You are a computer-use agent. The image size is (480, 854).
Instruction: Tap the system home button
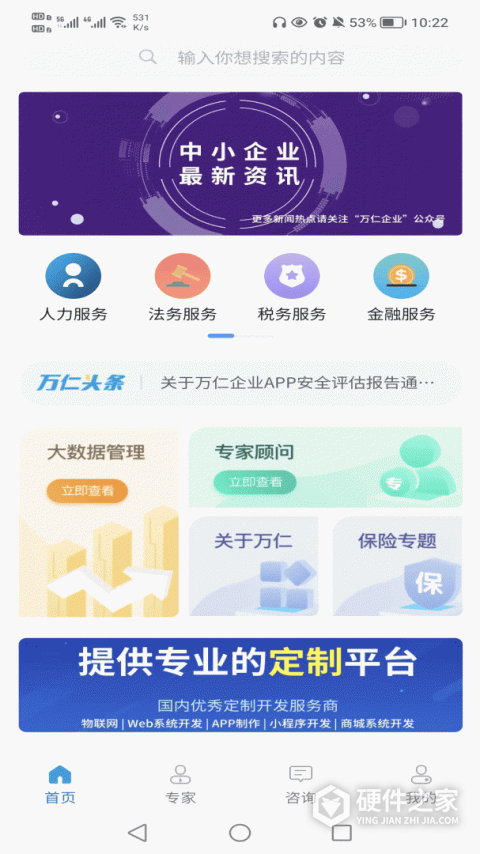[x=240, y=832]
